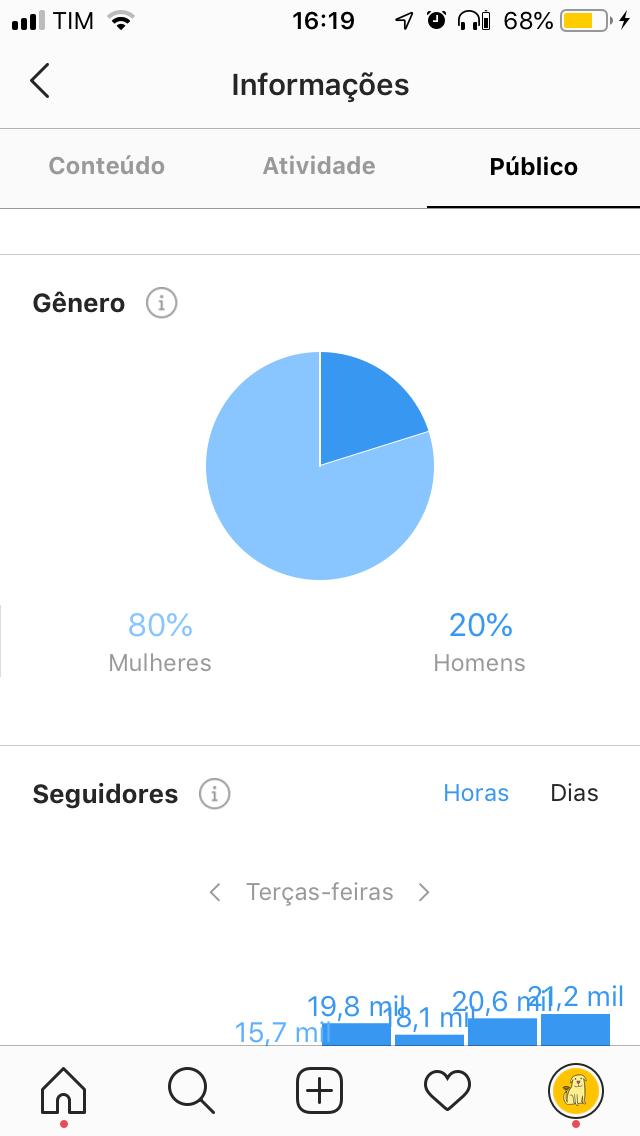The image size is (640, 1136).
Task: Go to the day before Terças-feiras
Action: (215, 892)
